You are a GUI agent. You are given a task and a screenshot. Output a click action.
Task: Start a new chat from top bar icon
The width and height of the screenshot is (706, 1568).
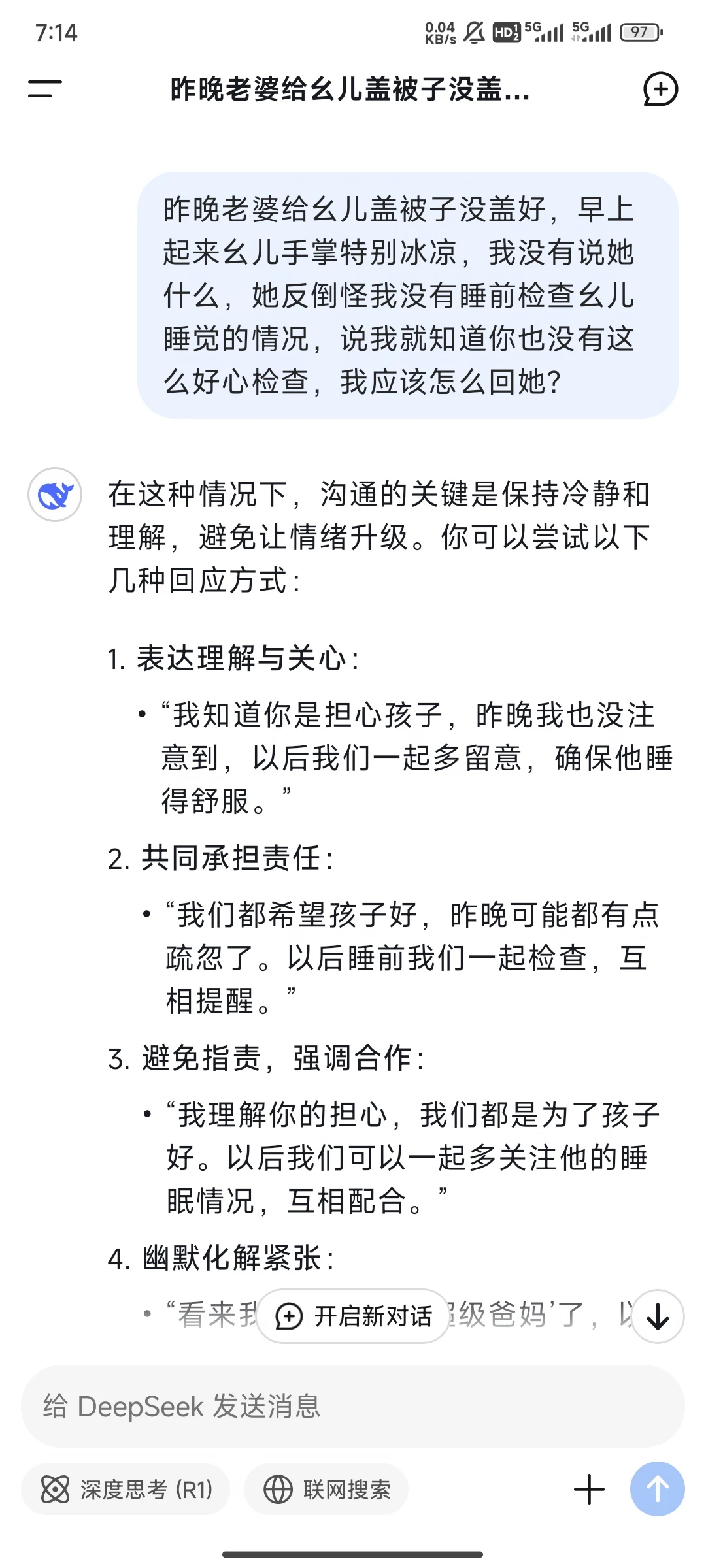660,90
